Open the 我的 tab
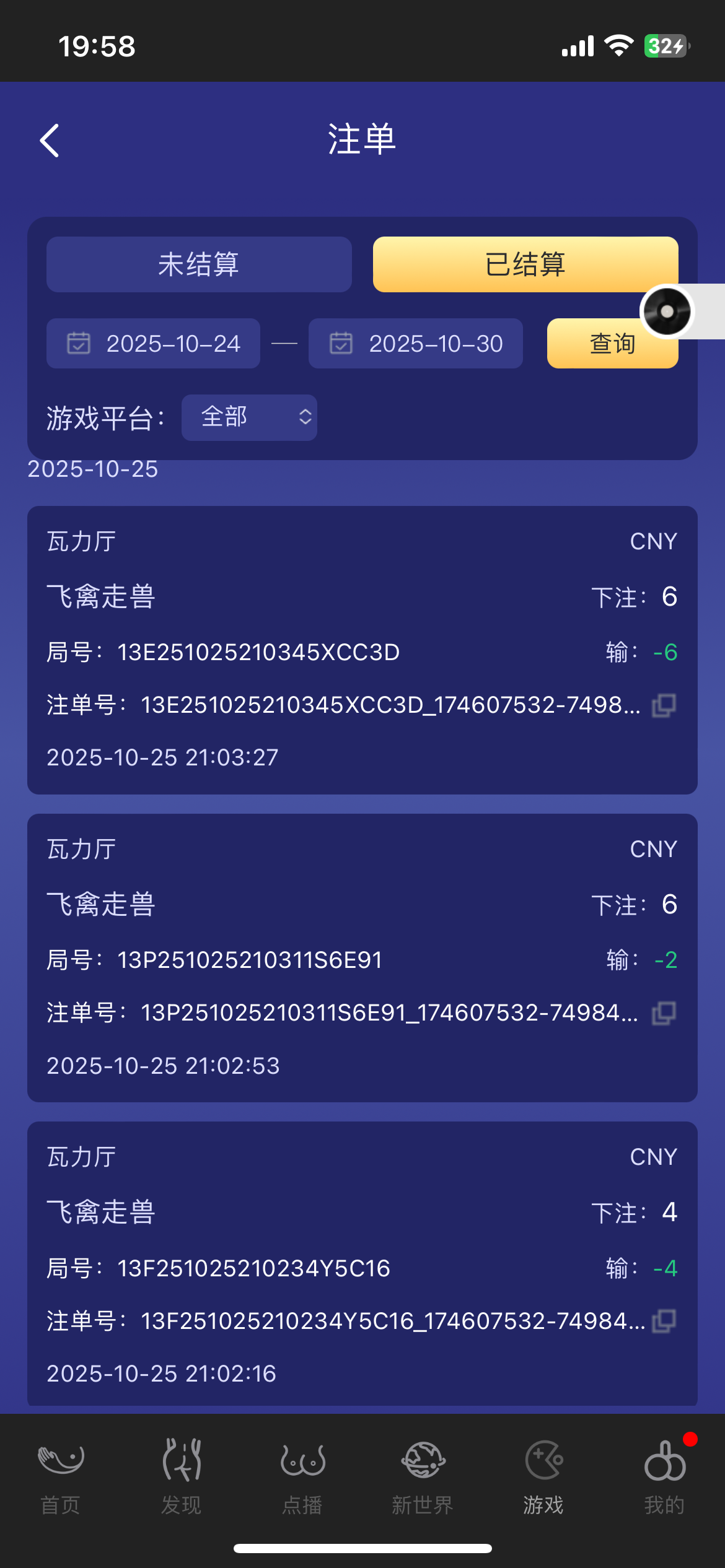The width and height of the screenshot is (725, 1568). [664, 1477]
